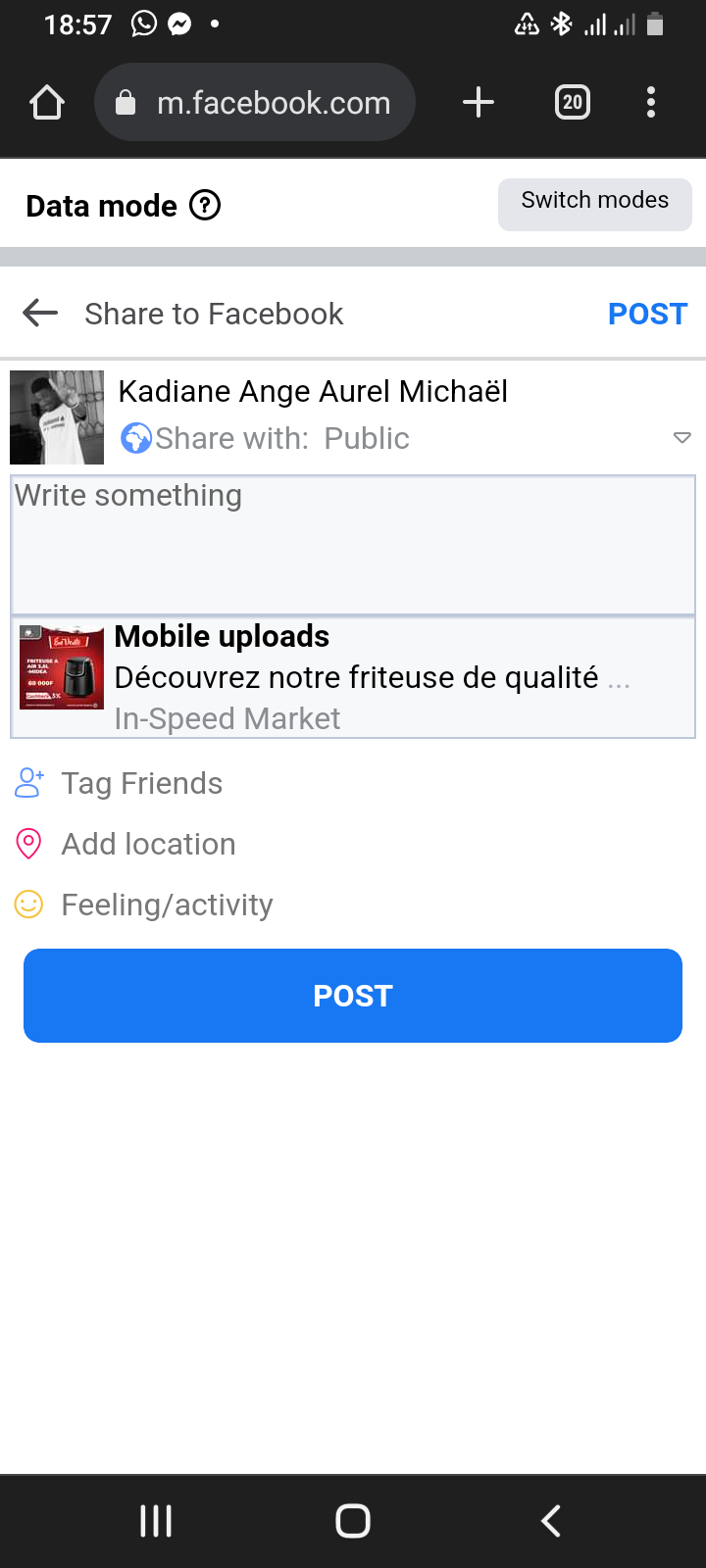Select Tag Friends option

pyautogui.click(x=141, y=783)
